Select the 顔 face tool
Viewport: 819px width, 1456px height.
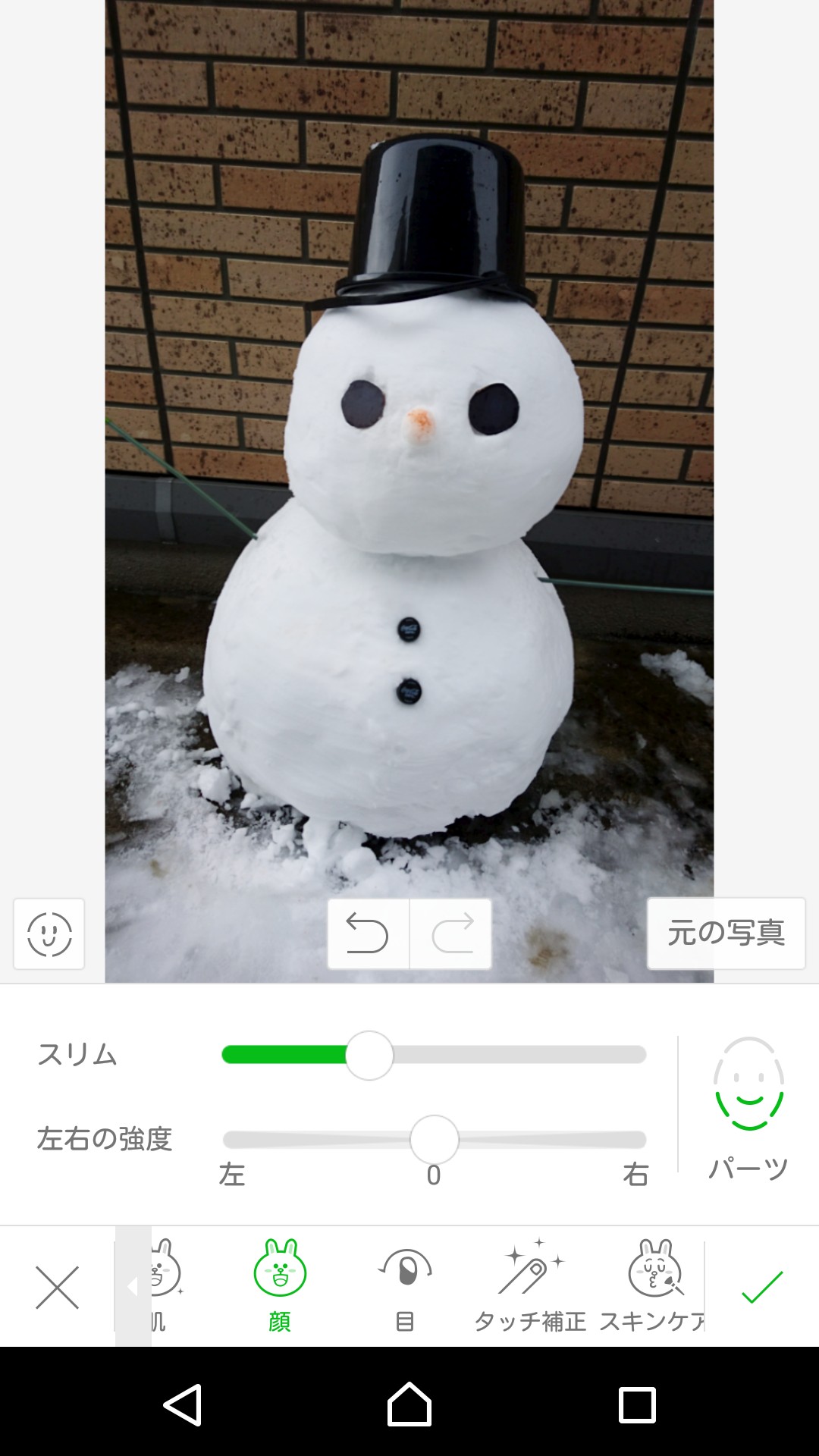tap(280, 1285)
